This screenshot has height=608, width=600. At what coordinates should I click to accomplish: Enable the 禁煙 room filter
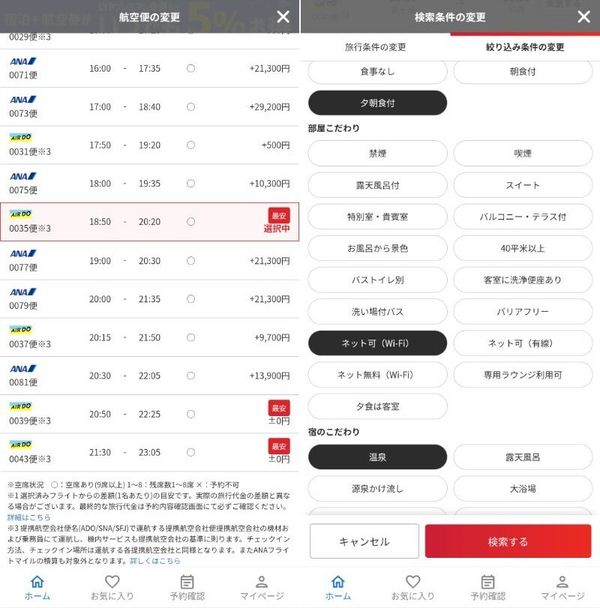(x=377, y=154)
